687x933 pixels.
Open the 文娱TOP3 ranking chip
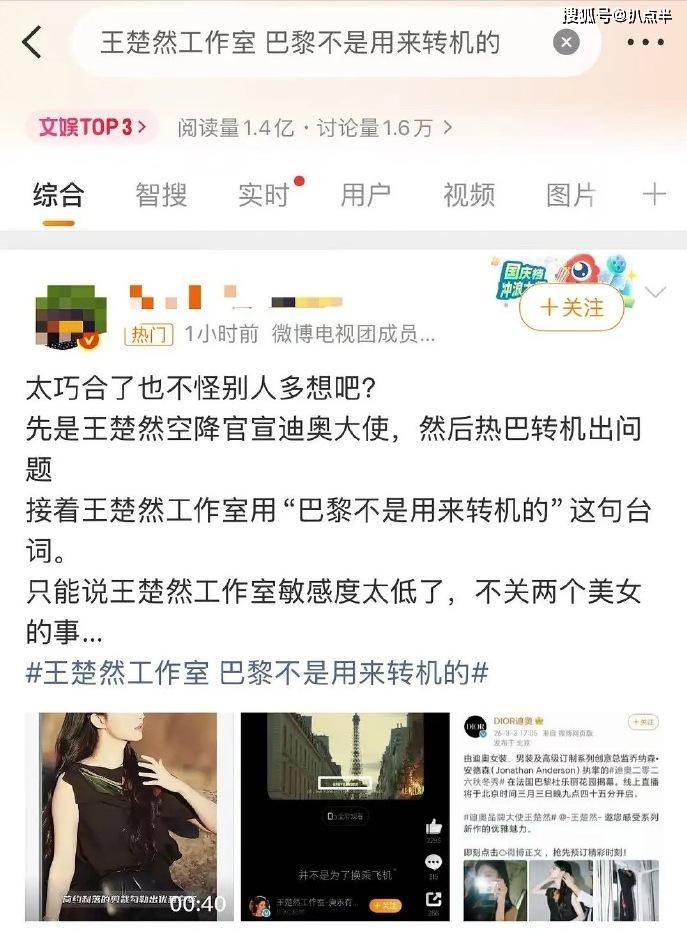(92, 127)
